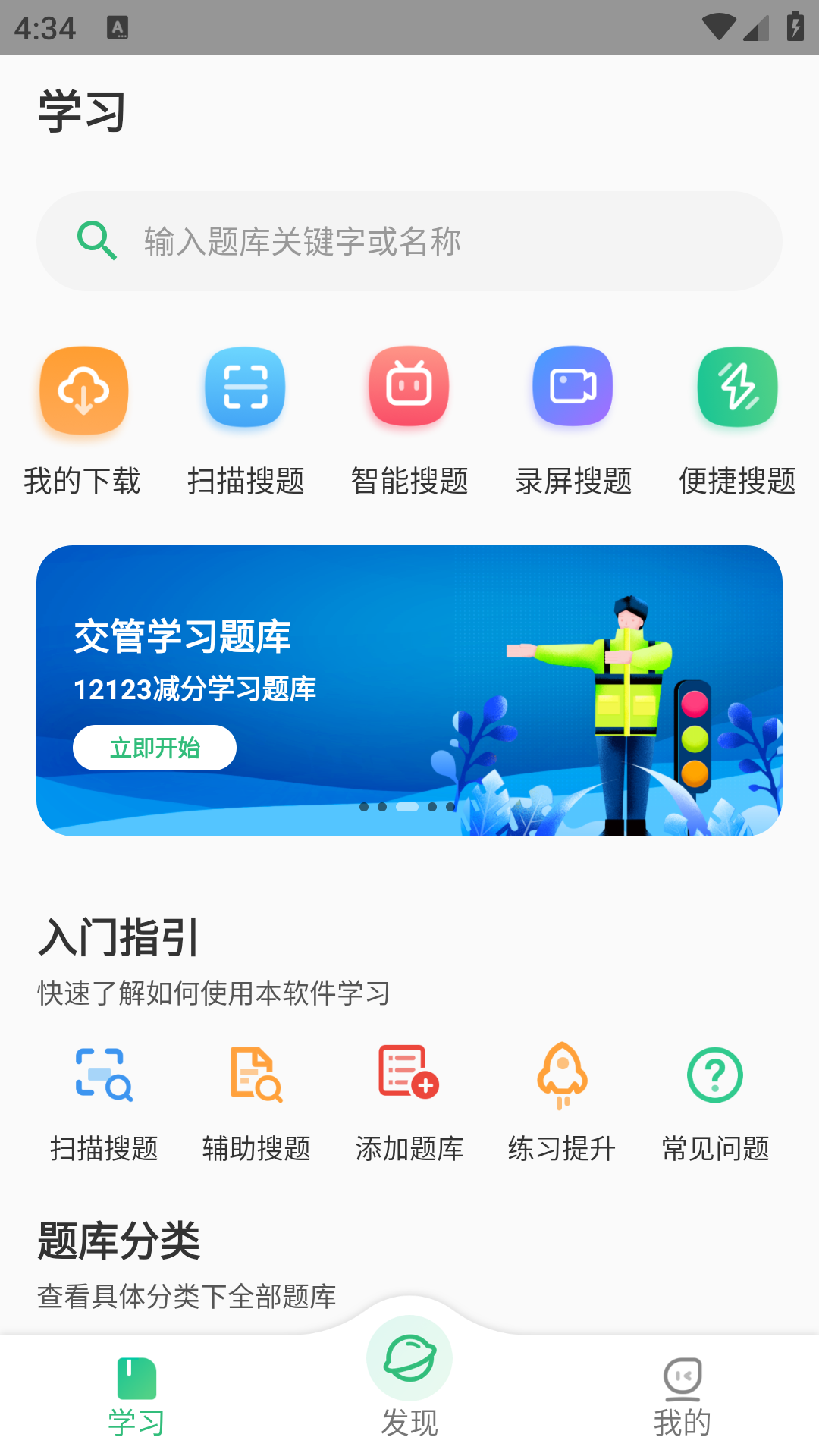Tap the 输入题库关键字或名称 search box
Viewport: 819px width, 1456px height.
tap(409, 241)
